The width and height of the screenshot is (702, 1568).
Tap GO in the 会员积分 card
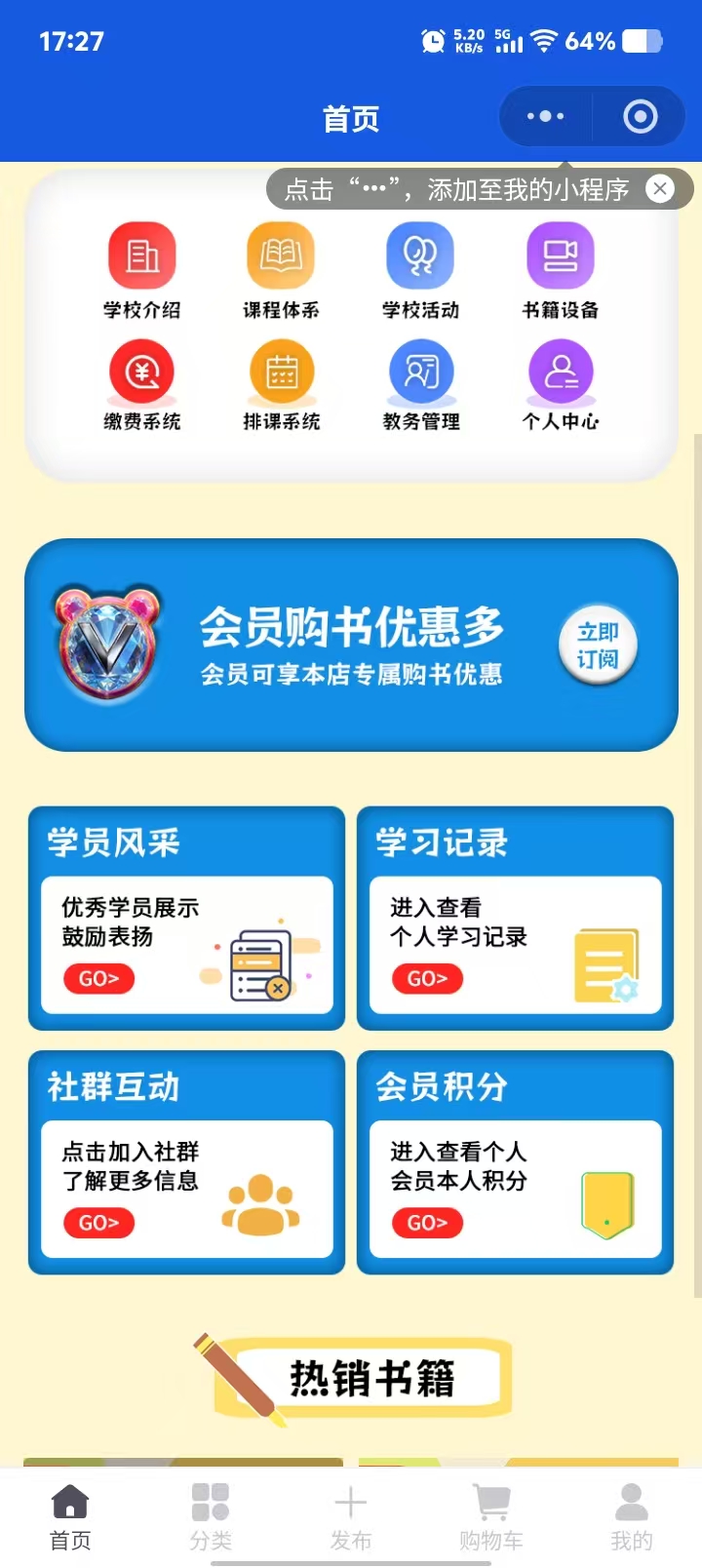click(427, 1223)
